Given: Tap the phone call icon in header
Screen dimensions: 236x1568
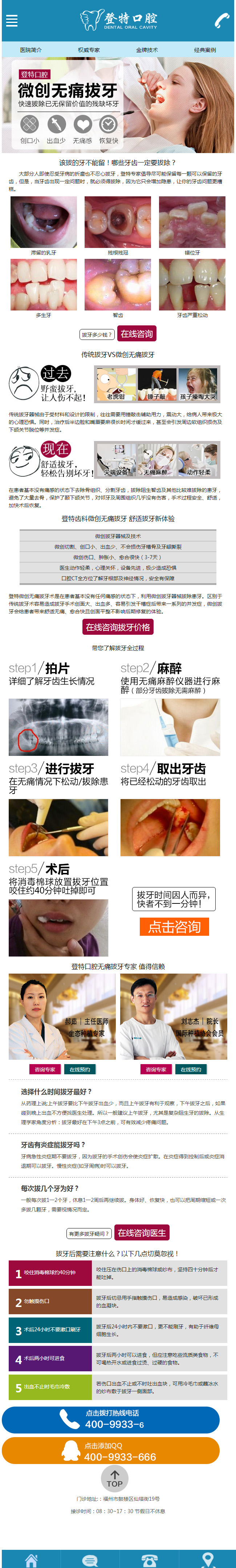Looking at the screenshot, I should coord(221,20).
